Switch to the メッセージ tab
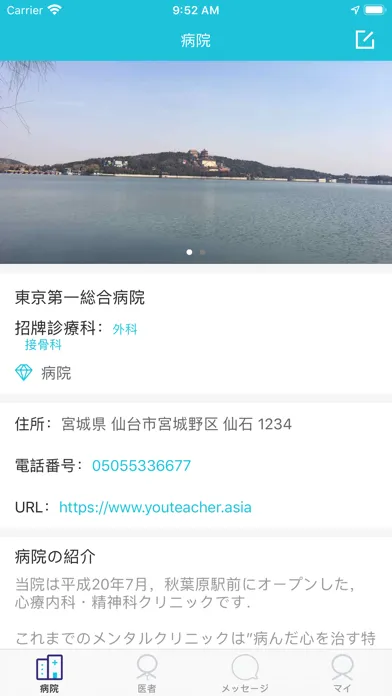 click(x=245, y=673)
